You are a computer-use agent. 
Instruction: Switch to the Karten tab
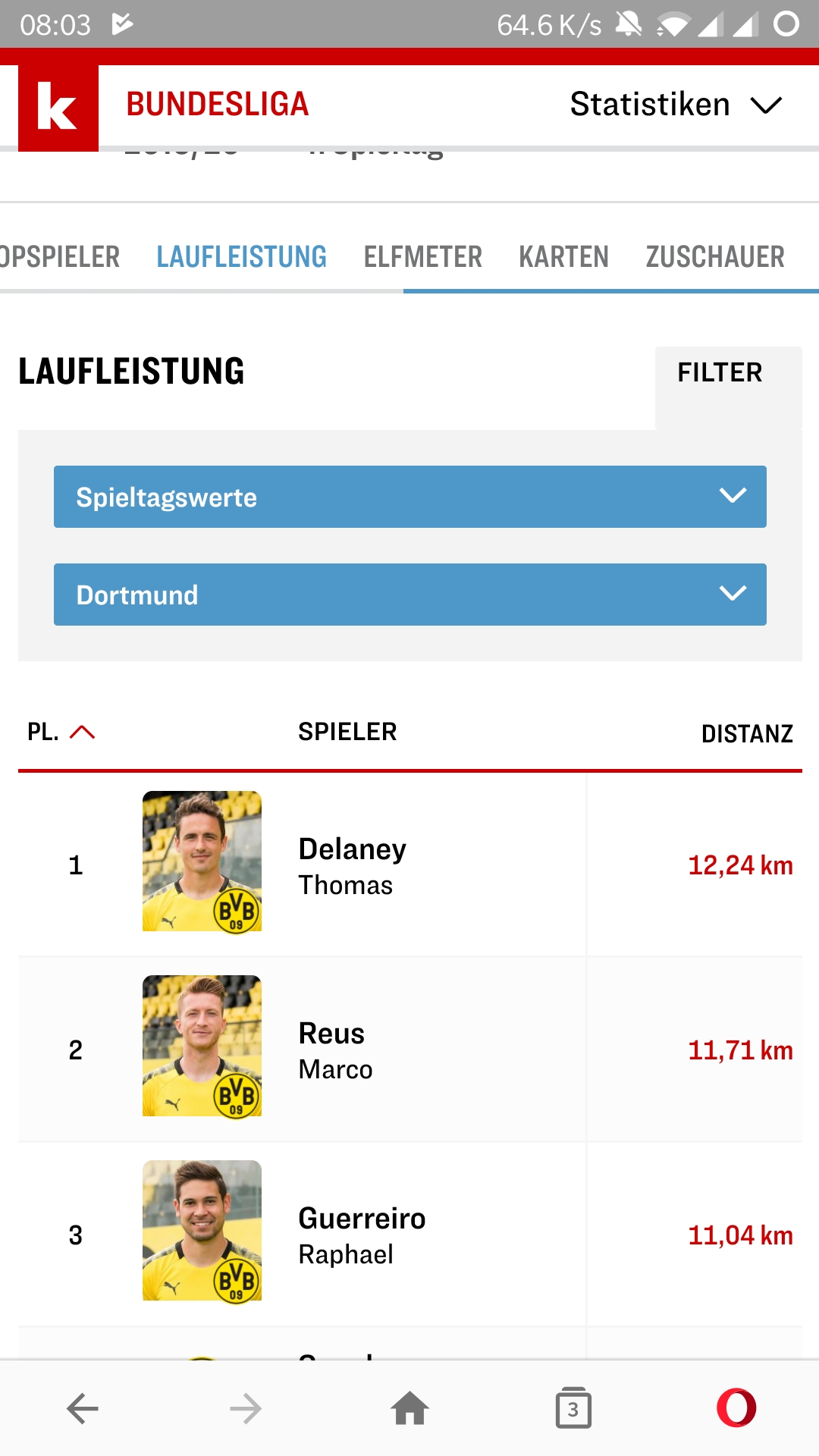[x=563, y=257]
